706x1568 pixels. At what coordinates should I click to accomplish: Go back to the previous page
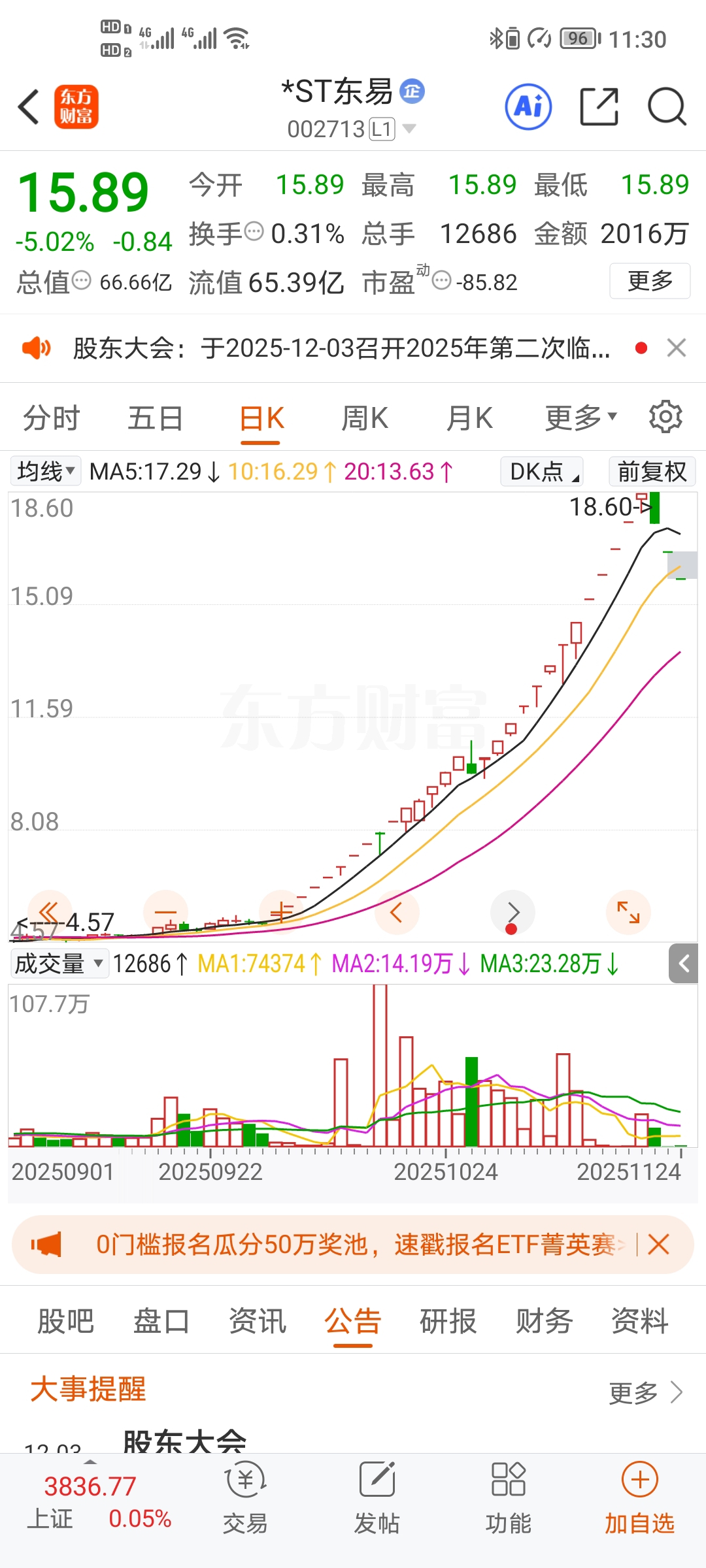(x=29, y=106)
